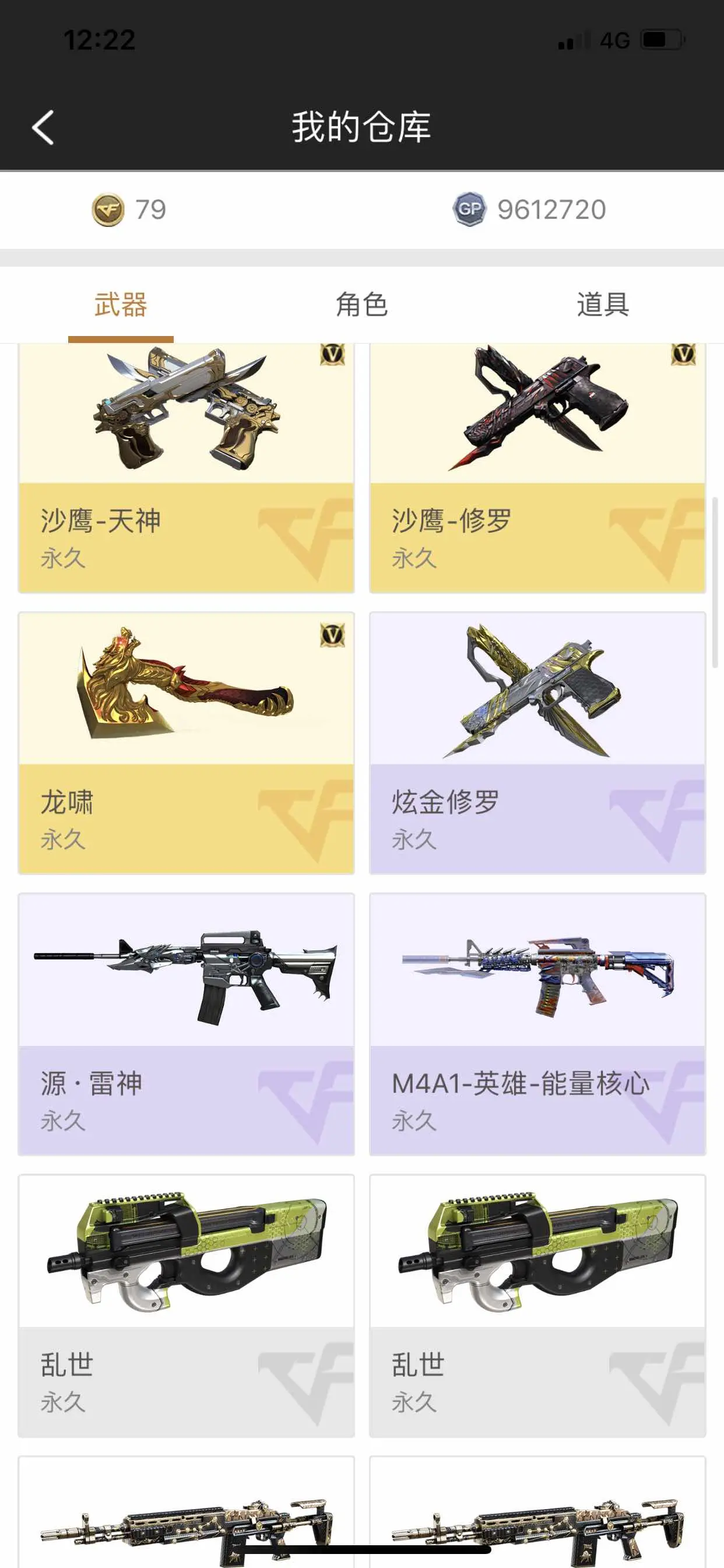Open the 沙鹰-天神 weapon card
Viewport: 724px width, 1568px height.
click(x=186, y=467)
